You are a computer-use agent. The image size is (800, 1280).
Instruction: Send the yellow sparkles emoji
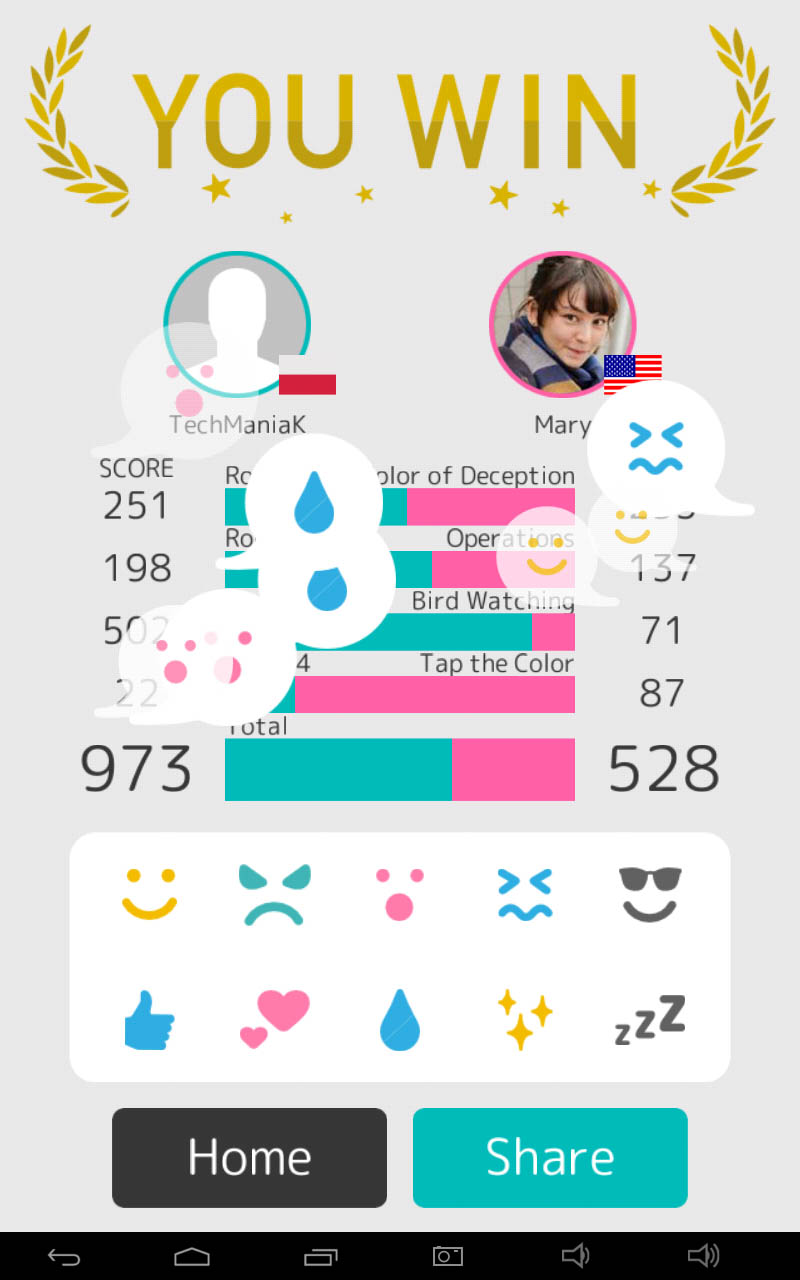[524, 1020]
